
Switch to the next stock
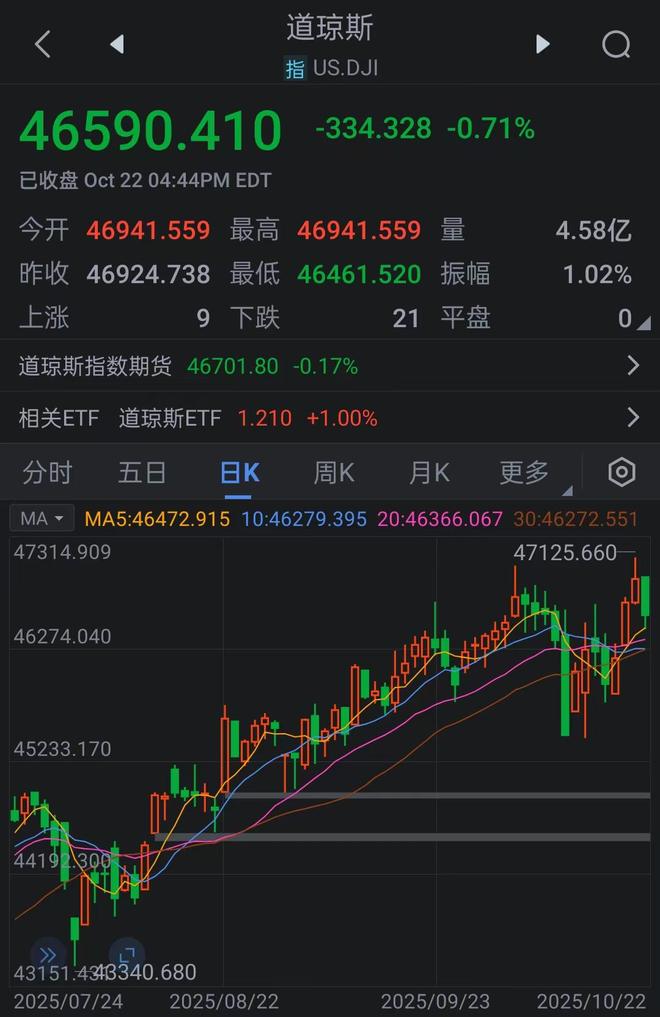(542, 44)
